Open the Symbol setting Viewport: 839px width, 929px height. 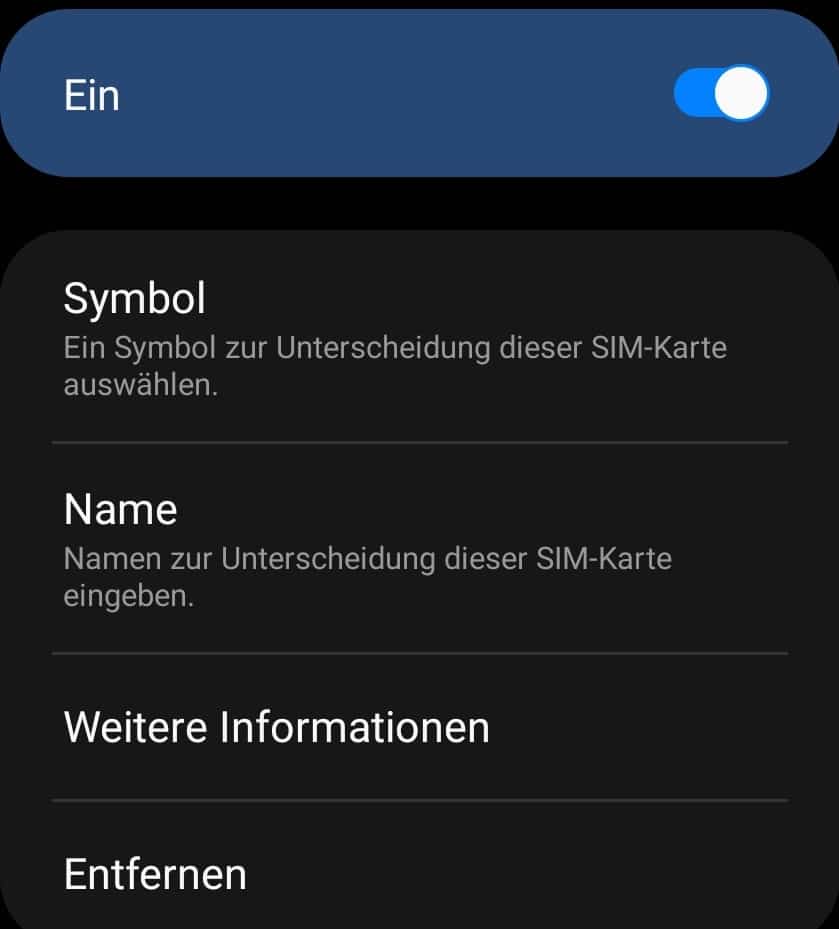point(419,338)
